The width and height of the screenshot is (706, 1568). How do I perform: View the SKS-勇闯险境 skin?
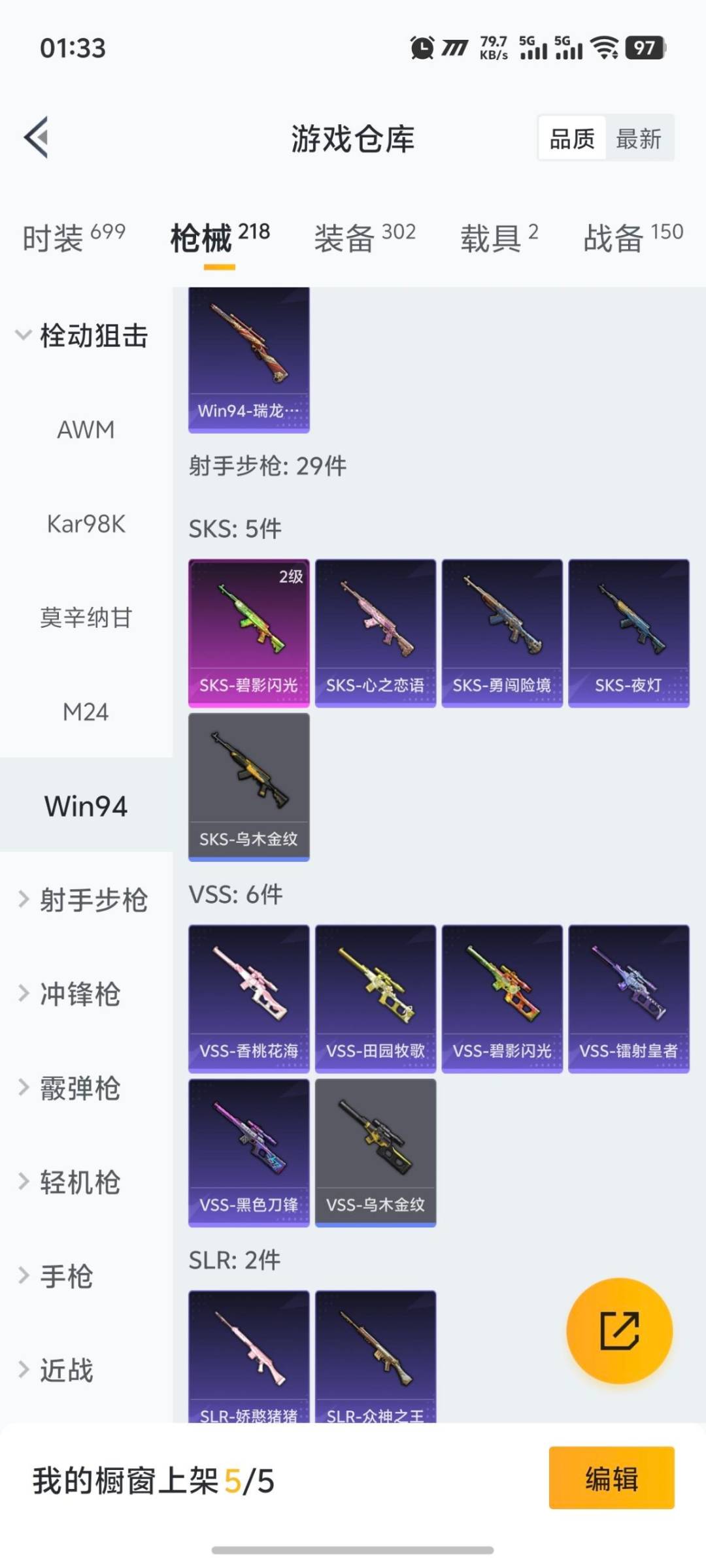[x=501, y=630]
